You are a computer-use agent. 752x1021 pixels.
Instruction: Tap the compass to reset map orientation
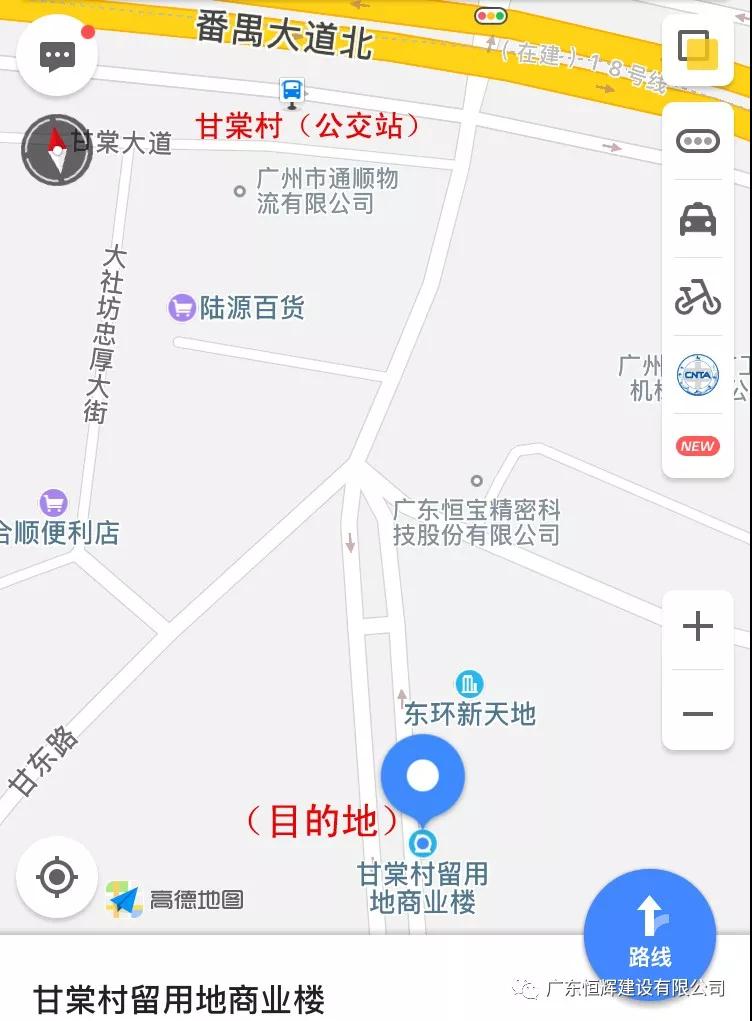click(57, 150)
